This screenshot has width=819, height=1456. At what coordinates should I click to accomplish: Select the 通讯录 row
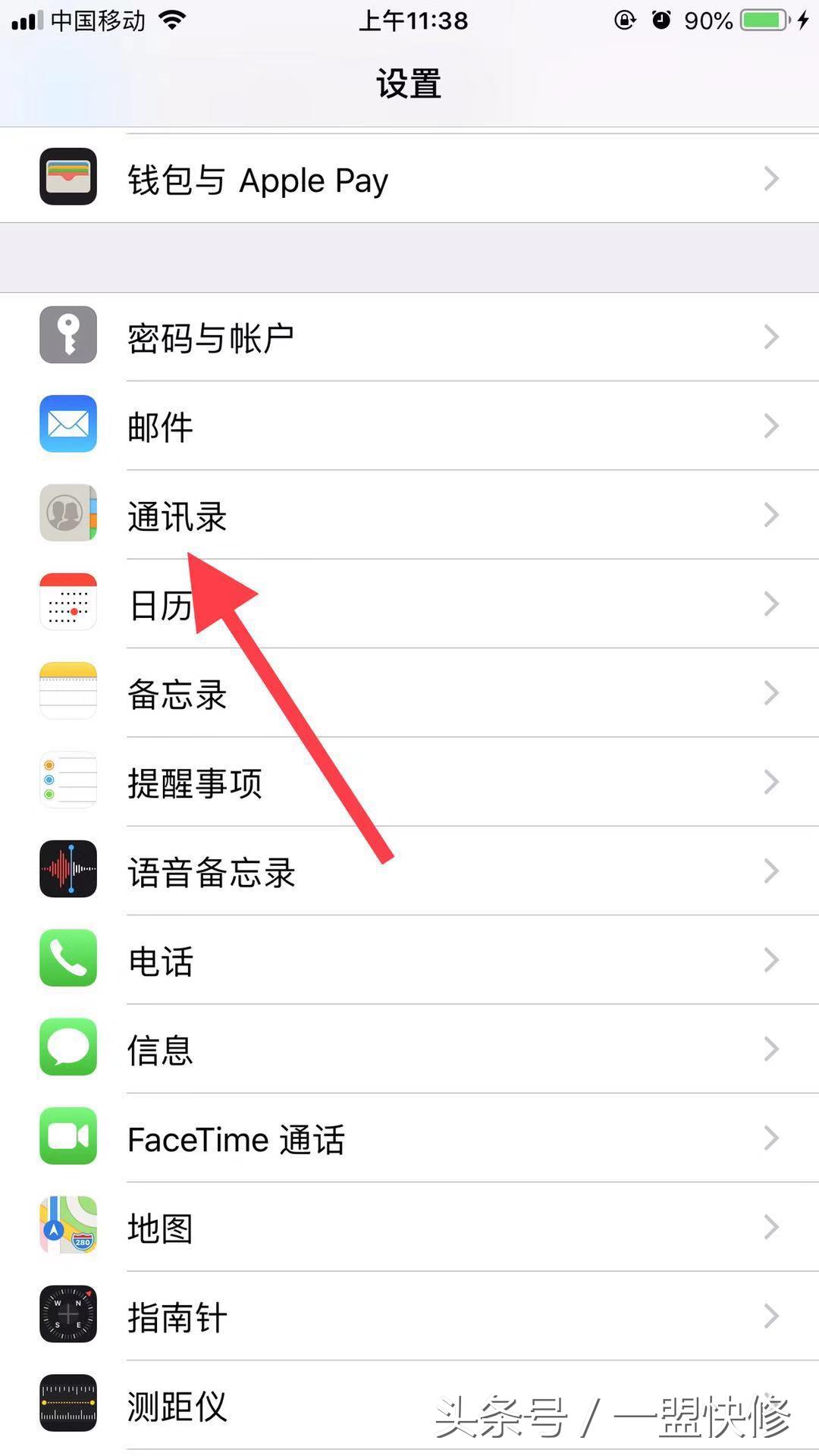coord(409,515)
